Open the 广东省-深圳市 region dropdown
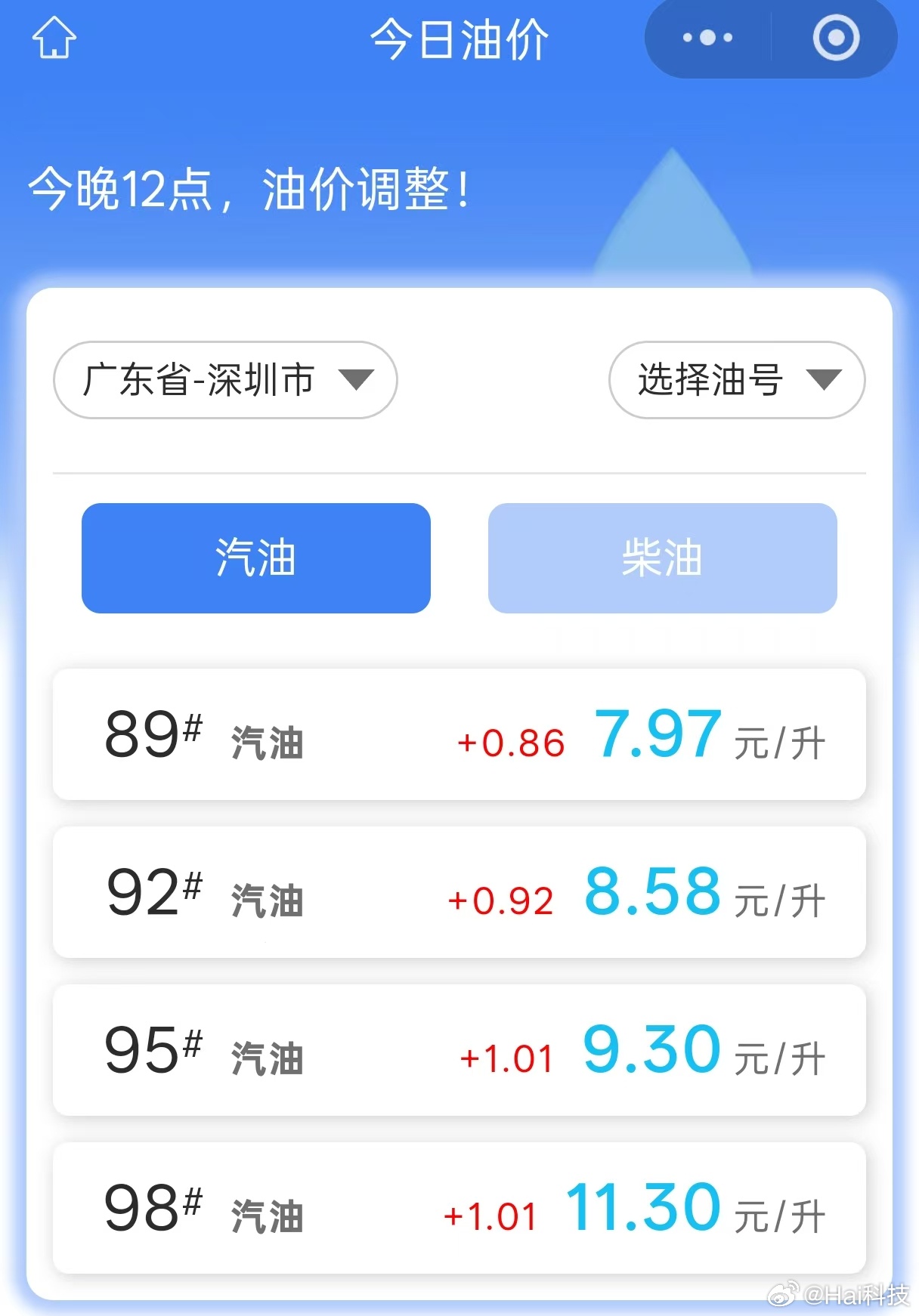919x1316 pixels. 224,382
